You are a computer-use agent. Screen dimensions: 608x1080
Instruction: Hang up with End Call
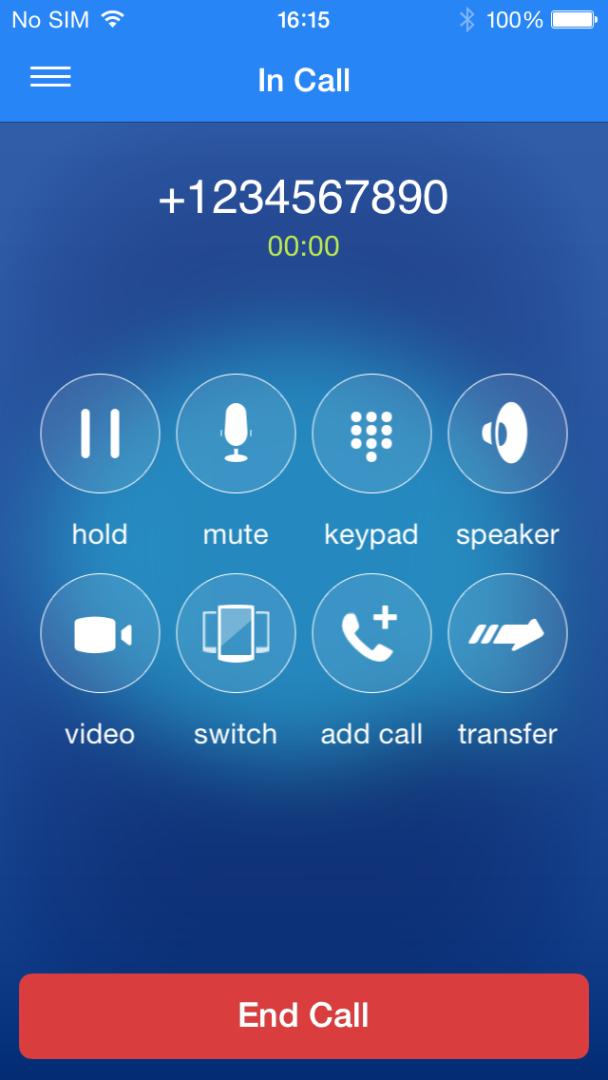[x=304, y=1015]
